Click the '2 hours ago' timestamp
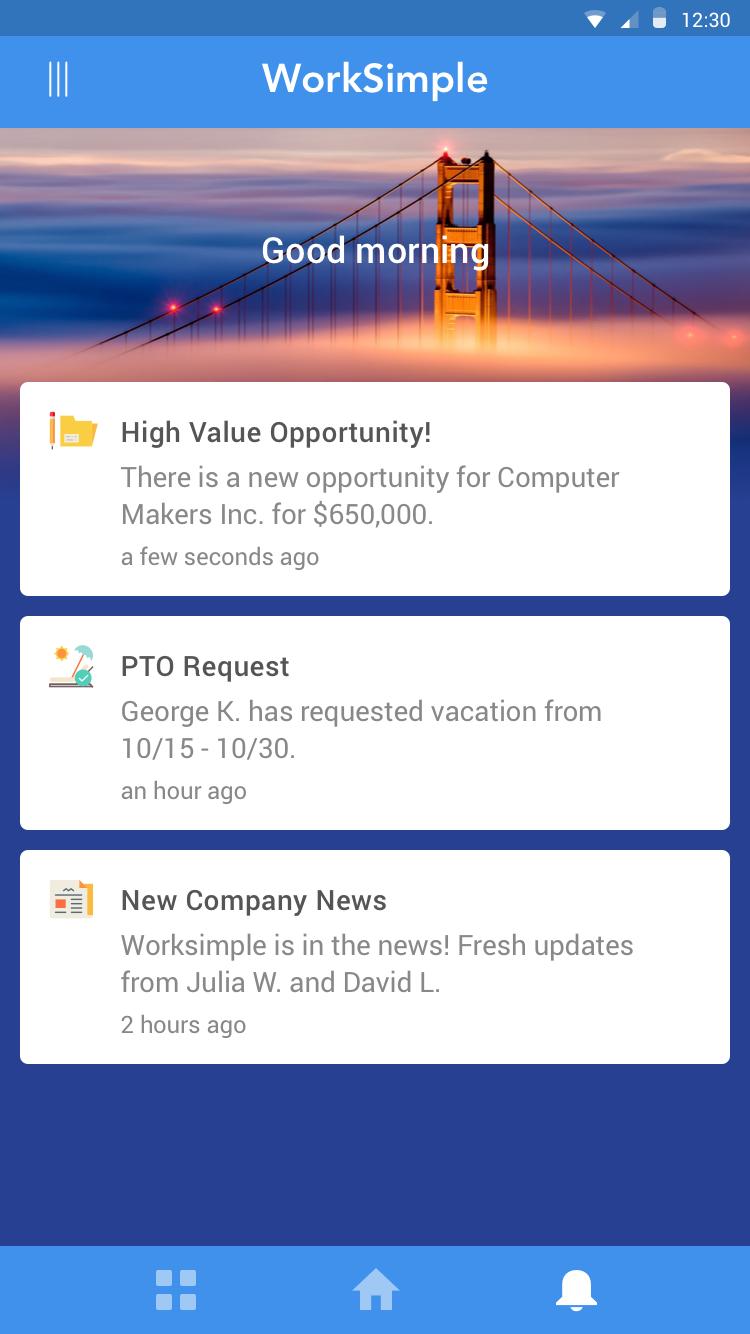 (183, 1024)
